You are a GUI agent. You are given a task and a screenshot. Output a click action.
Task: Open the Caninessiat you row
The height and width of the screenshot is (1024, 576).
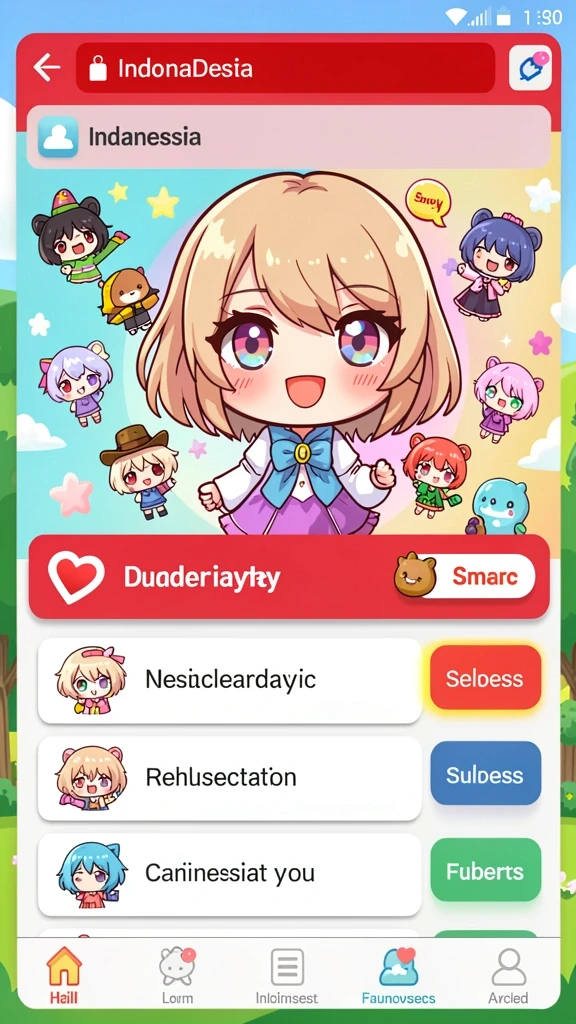230,874
